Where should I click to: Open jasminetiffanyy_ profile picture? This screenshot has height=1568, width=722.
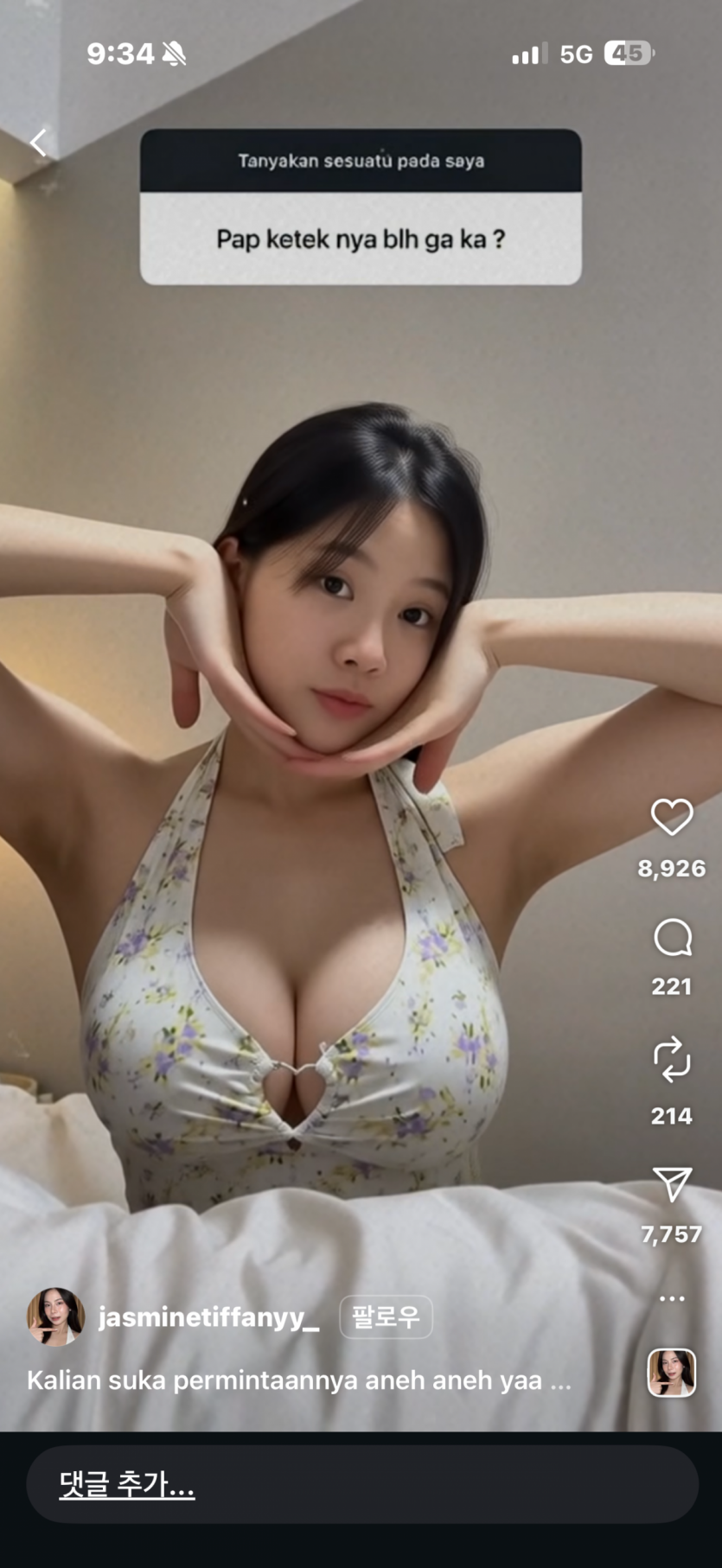tap(56, 1316)
